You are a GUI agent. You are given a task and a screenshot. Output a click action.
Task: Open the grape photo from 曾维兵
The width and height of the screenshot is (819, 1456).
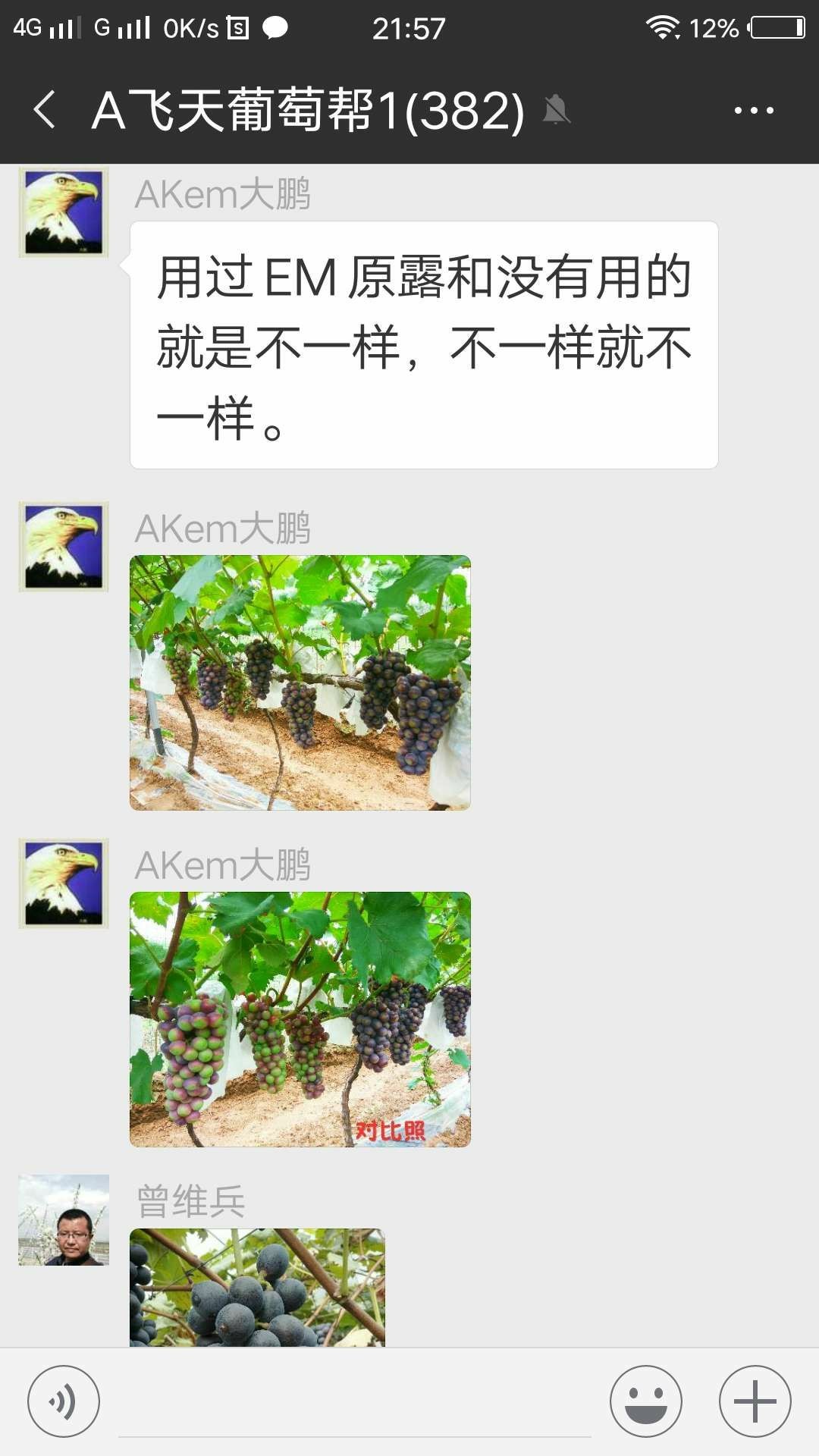point(257,1288)
